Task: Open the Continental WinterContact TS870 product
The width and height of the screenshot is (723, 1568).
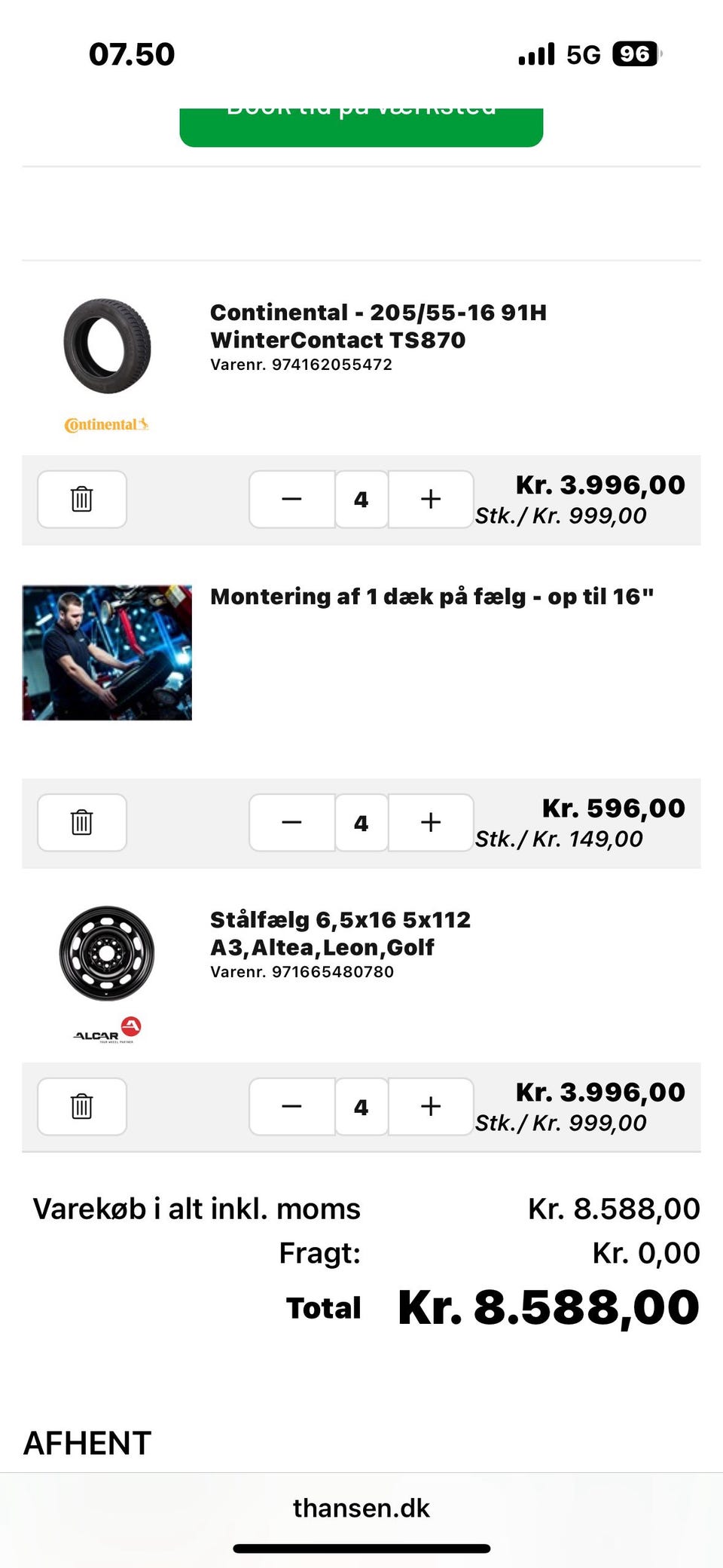Action: (378, 326)
